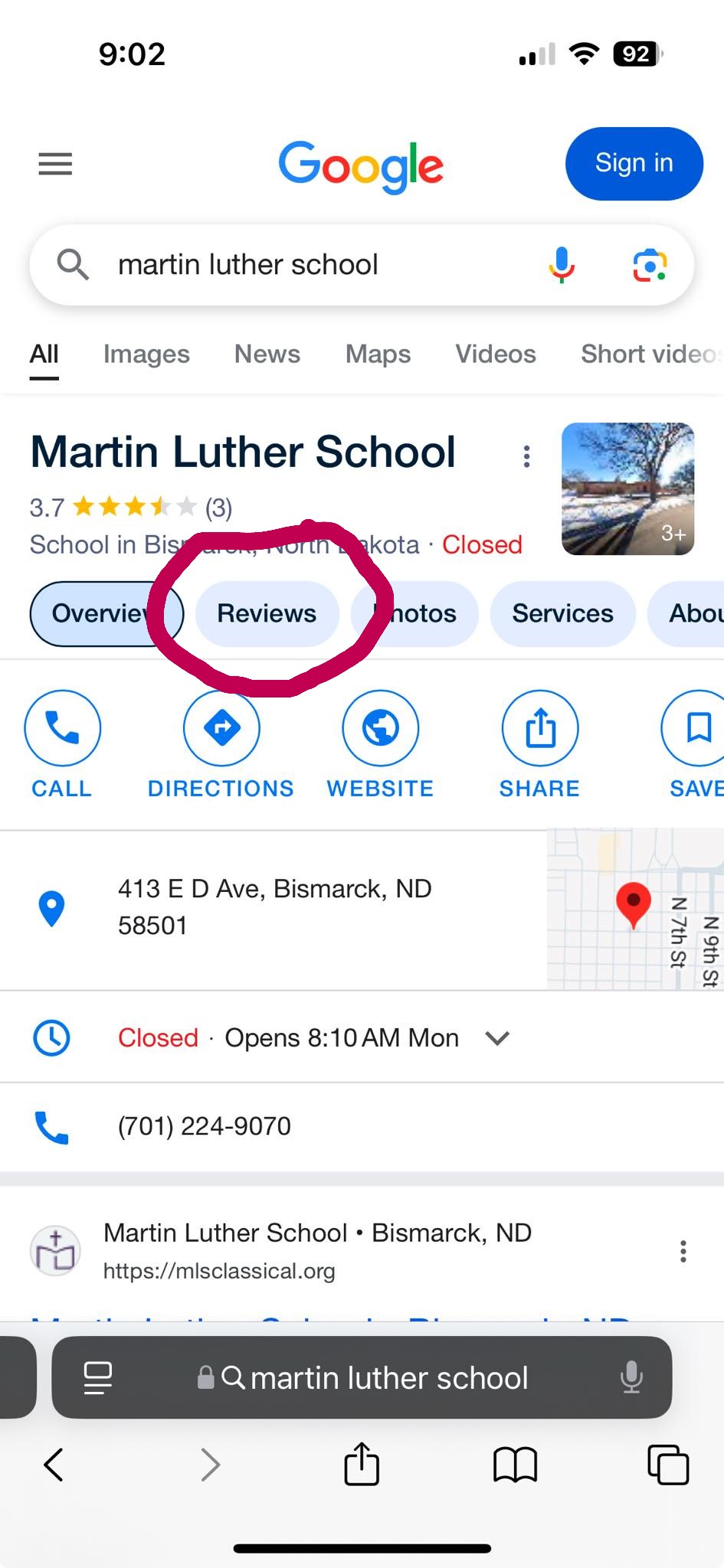
Task: Visit the school's website
Action: tap(381, 729)
